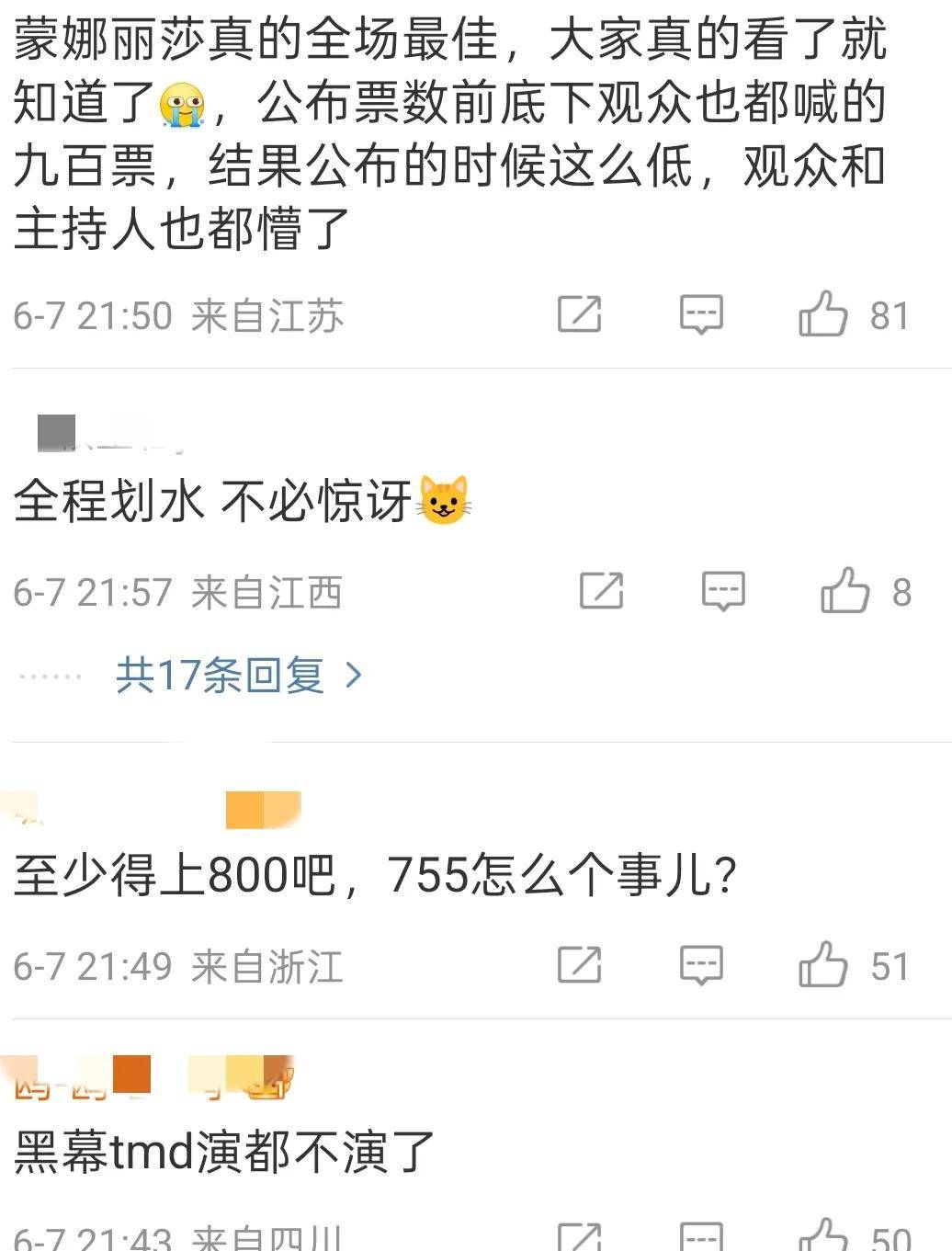Share the comment from 江西

pos(602,591)
